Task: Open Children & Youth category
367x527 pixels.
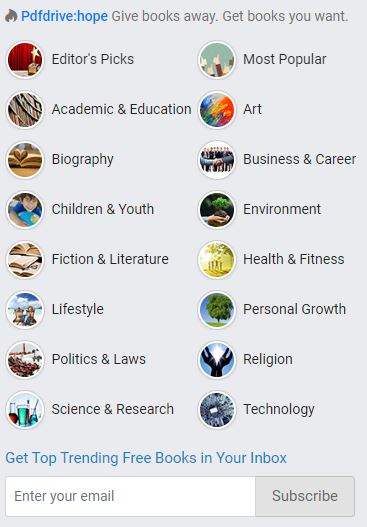Action: coord(103,209)
